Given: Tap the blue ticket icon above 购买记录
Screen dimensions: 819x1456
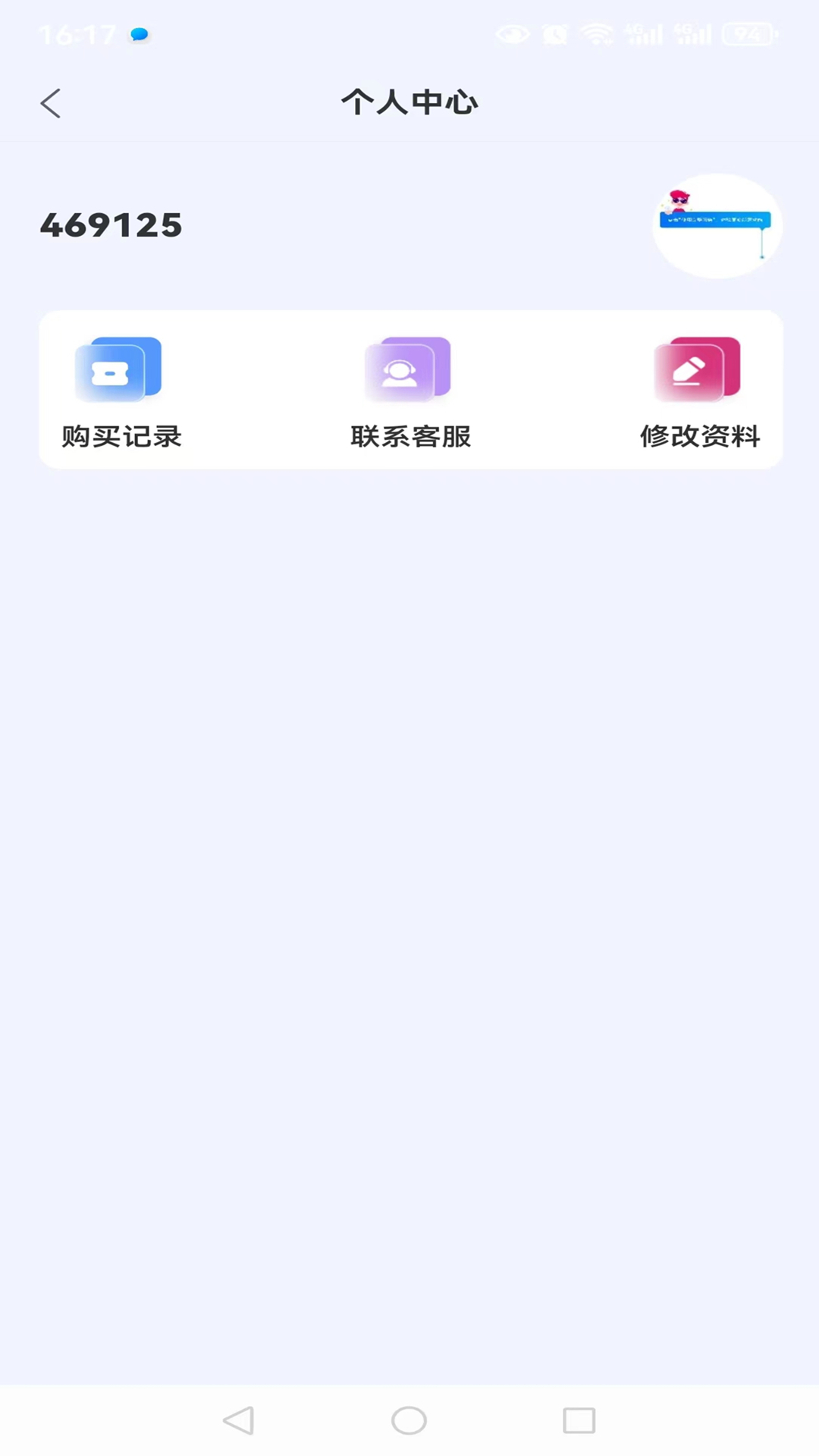Looking at the screenshot, I should (118, 369).
